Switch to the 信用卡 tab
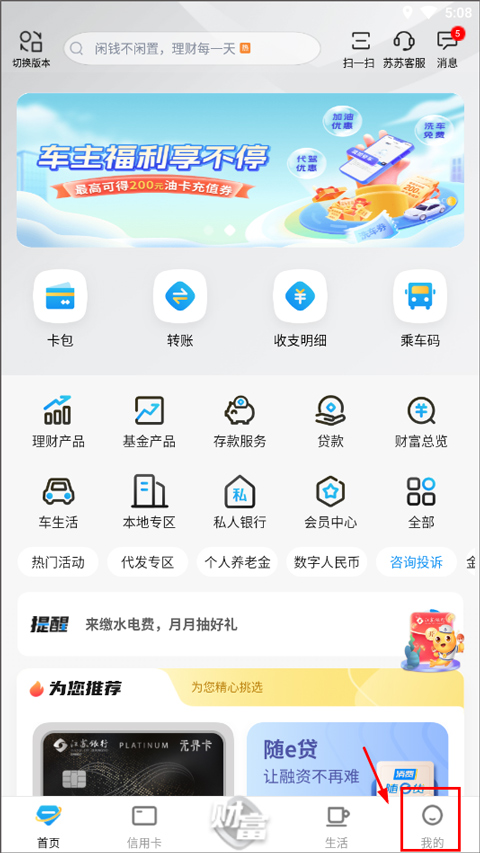Screen dimensions: 480x853 click(x=144, y=827)
